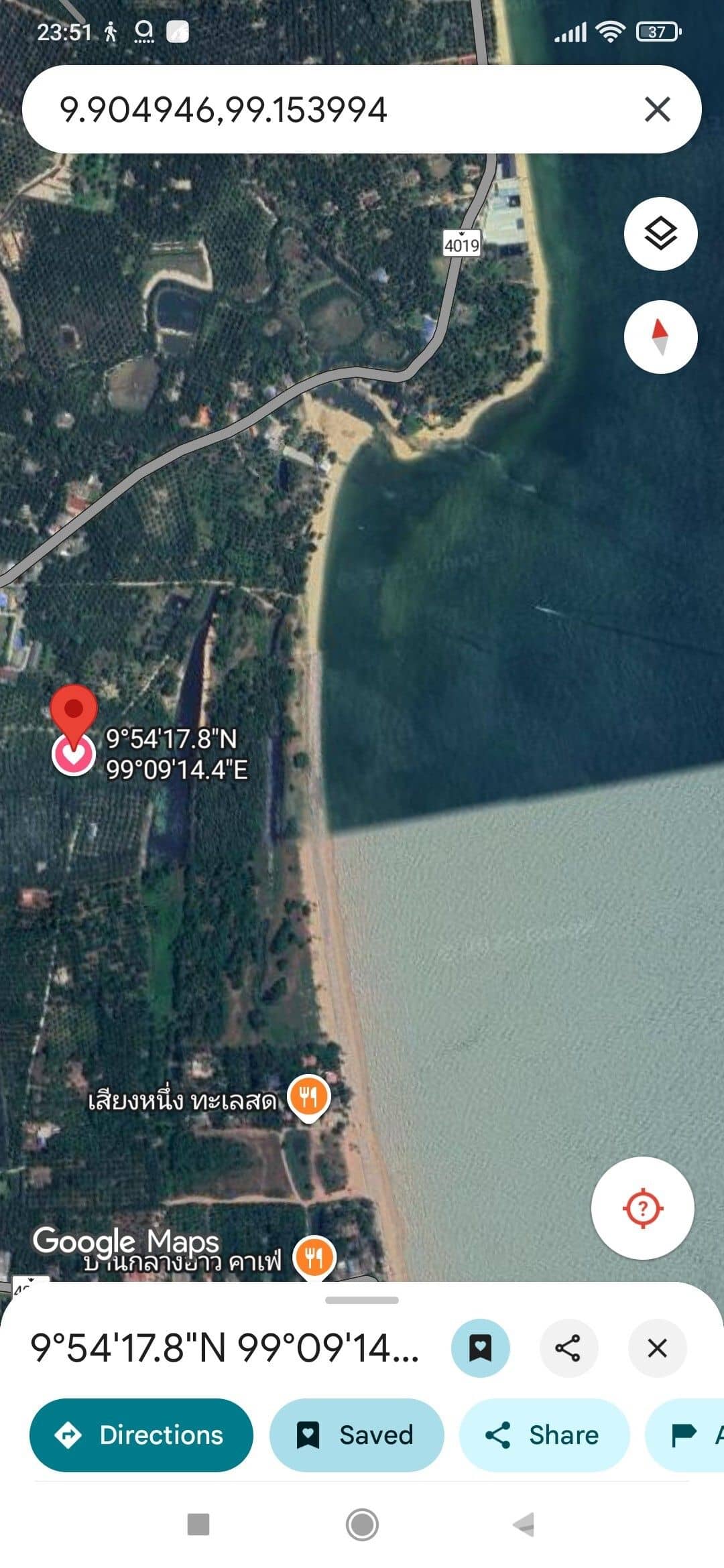Open the restaurant POI เสียงหนึ่ง ทะเลสด
Viewport: 724px width, 1568px height.
coord(307,1097)
